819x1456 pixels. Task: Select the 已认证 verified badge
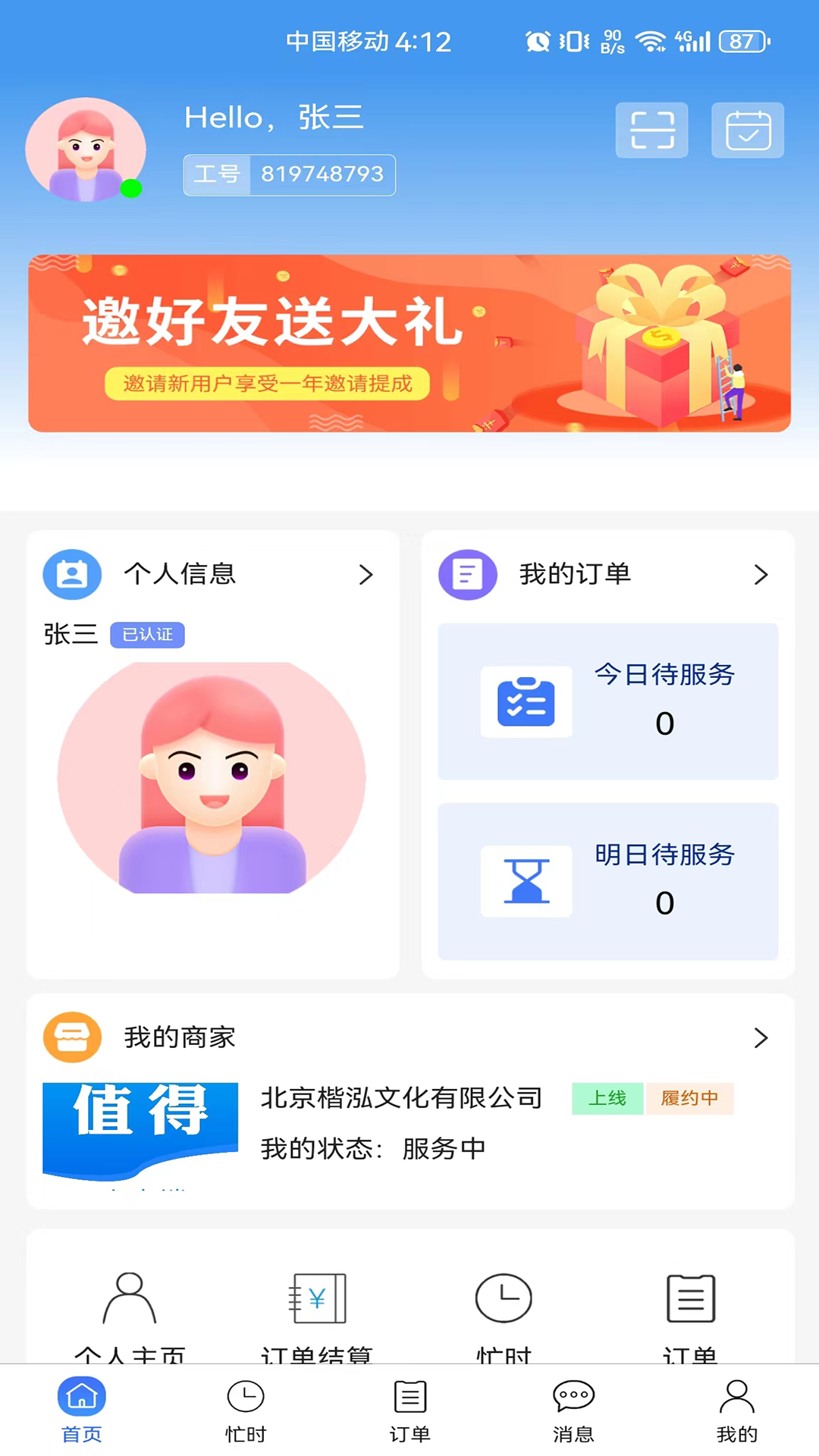click(x=149, y=635)
